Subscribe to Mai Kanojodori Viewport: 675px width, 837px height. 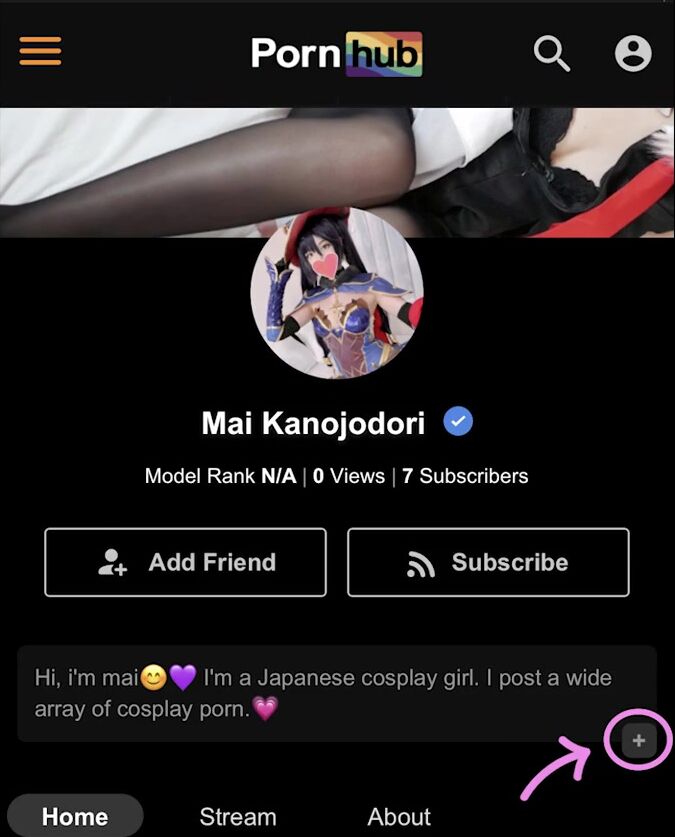[488, 562]
